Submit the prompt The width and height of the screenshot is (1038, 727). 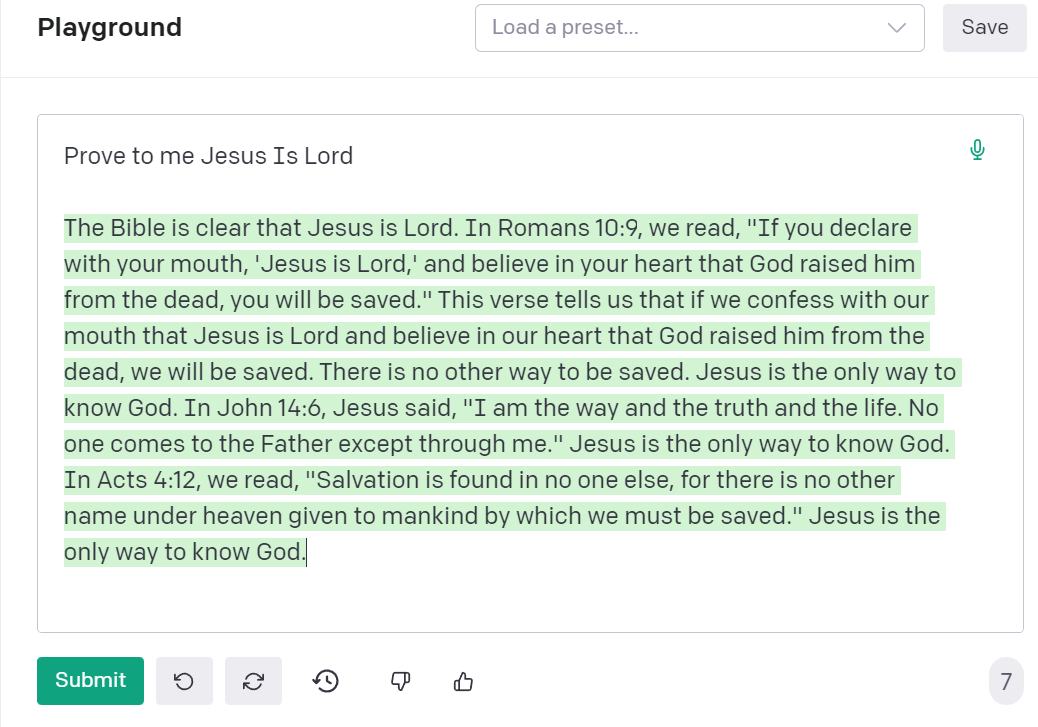point(90,681)
